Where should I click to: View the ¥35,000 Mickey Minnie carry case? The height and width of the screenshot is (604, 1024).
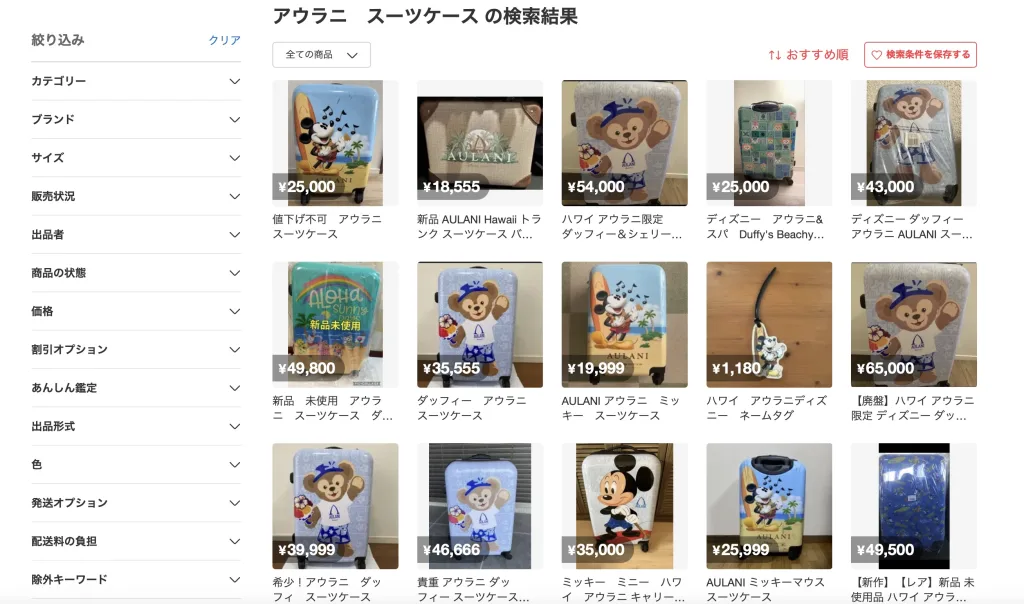(624, 506)
